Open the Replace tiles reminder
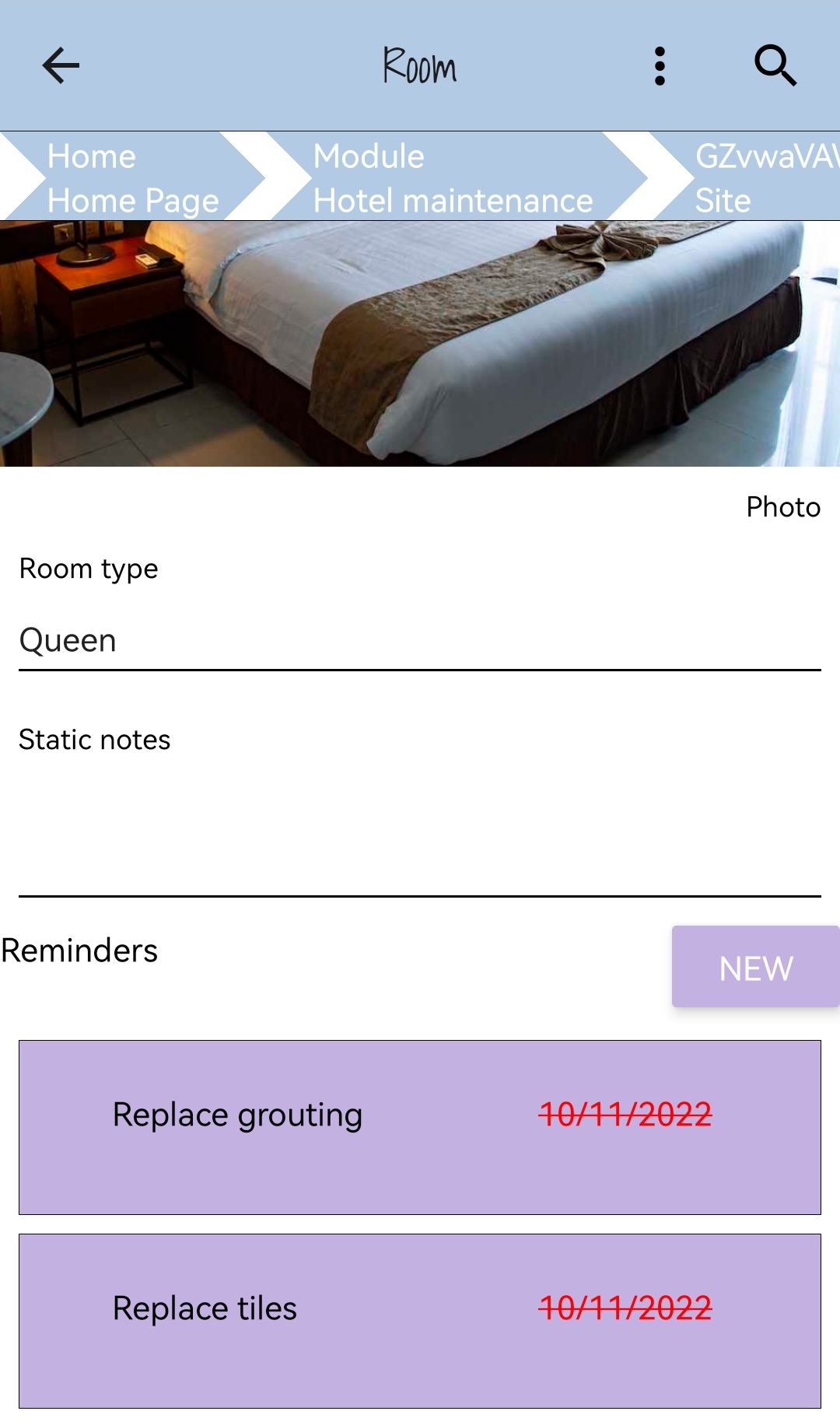The height and width of the screenshot is (1425, 840). coord(420,1321)
